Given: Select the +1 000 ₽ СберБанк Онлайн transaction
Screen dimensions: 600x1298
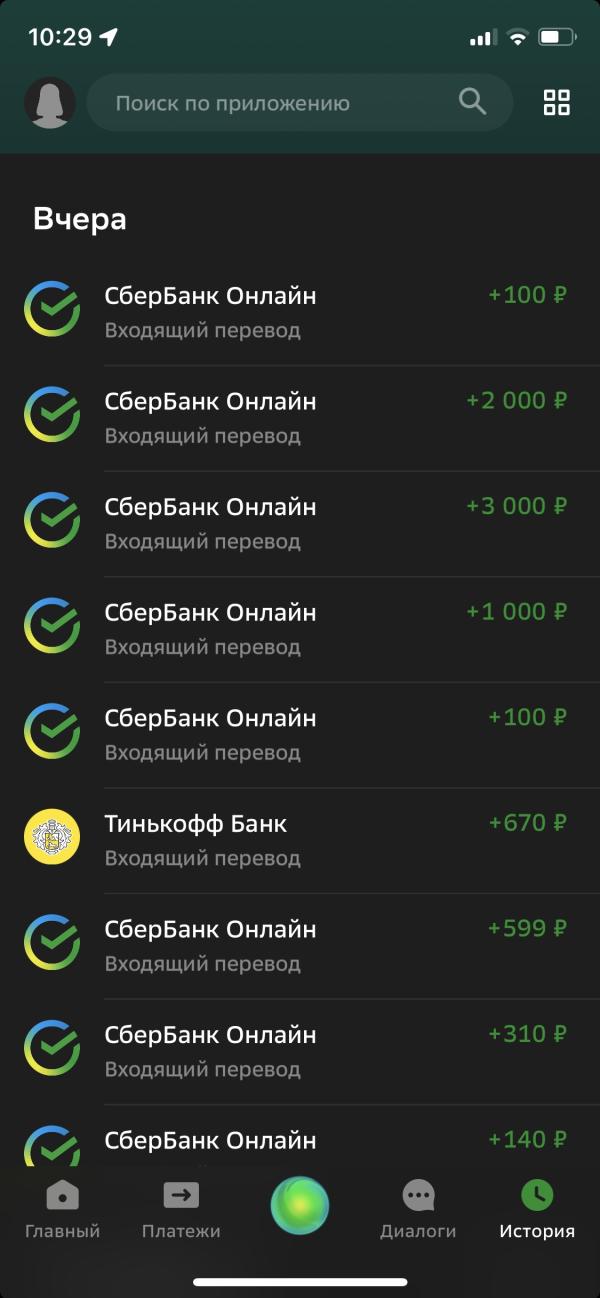Looking at the screenshot, I should pyautogui.click(x=300, y=628).
